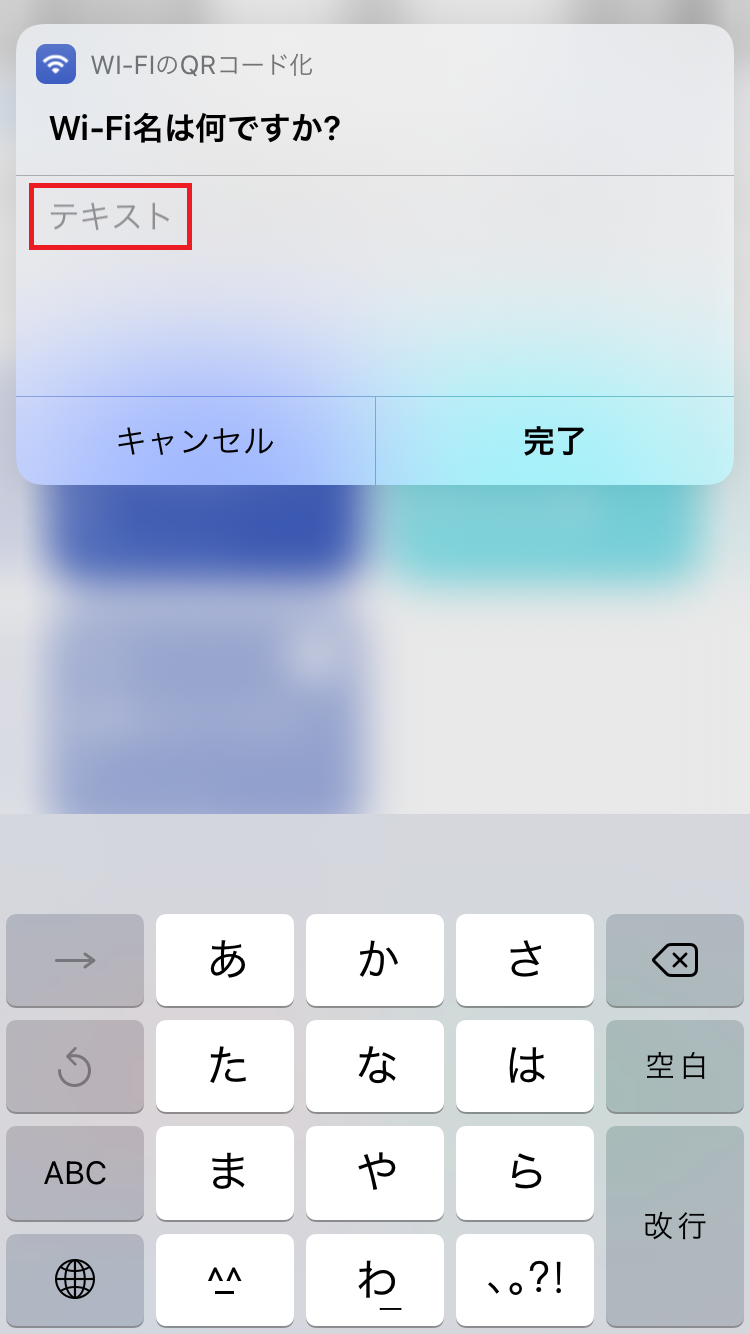Tap the は key
This screenshot has width=750, height=1334.
[x=525, y=1066]
